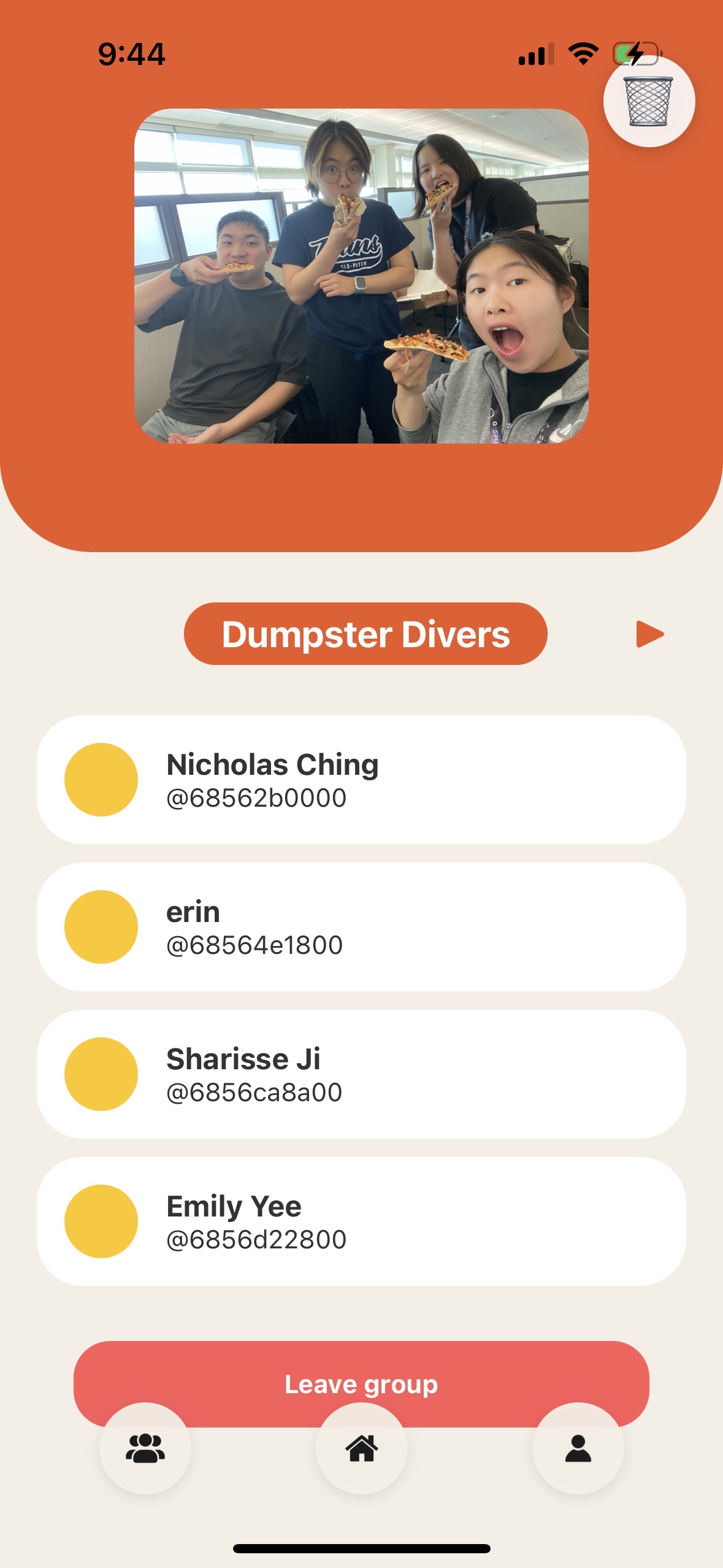Switch to the groups tab
The width and height of the screenshot is (723, 1568).
tap(145, 1448)
